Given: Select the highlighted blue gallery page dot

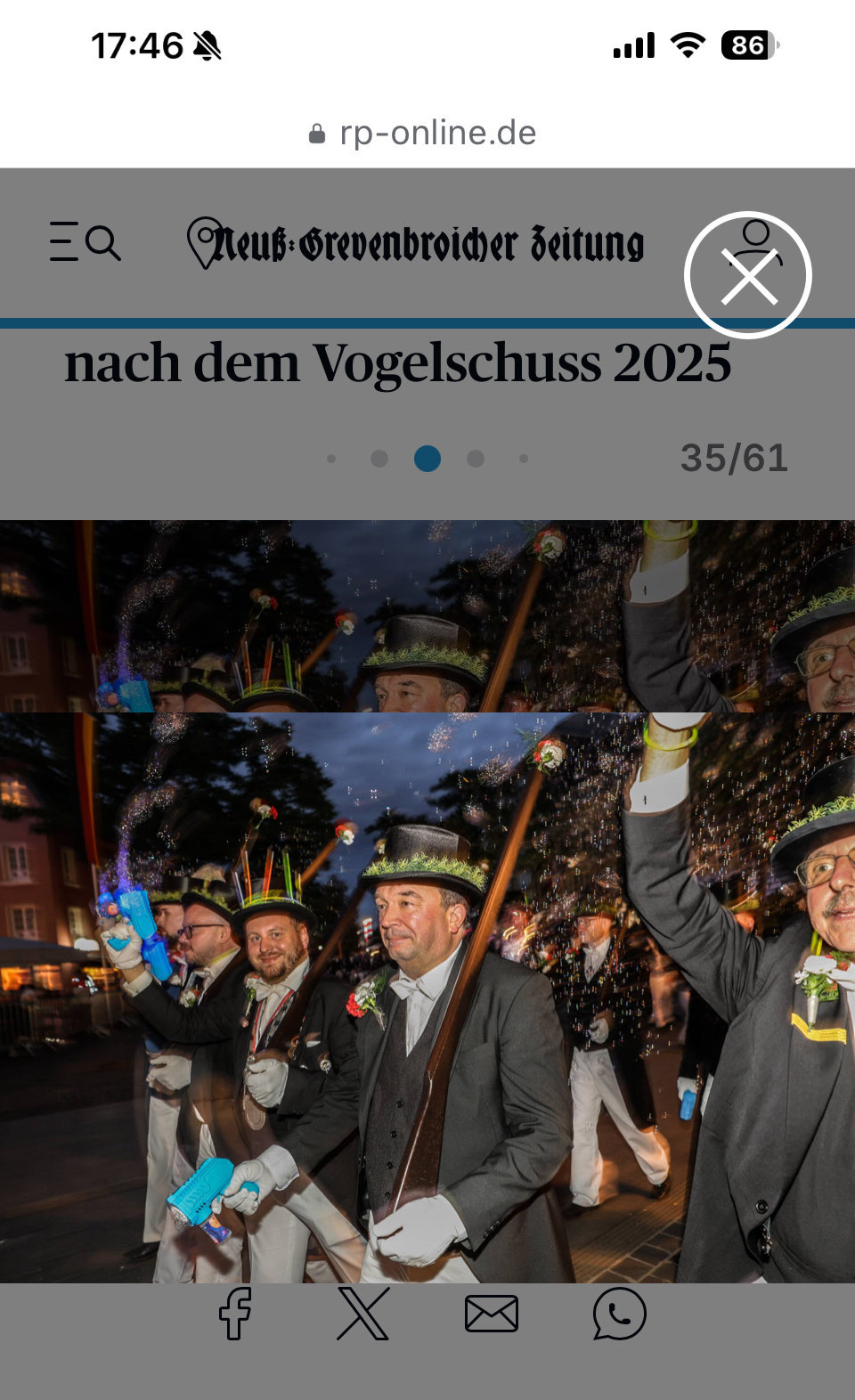Looking at the screenshot, I should [427, 459].
